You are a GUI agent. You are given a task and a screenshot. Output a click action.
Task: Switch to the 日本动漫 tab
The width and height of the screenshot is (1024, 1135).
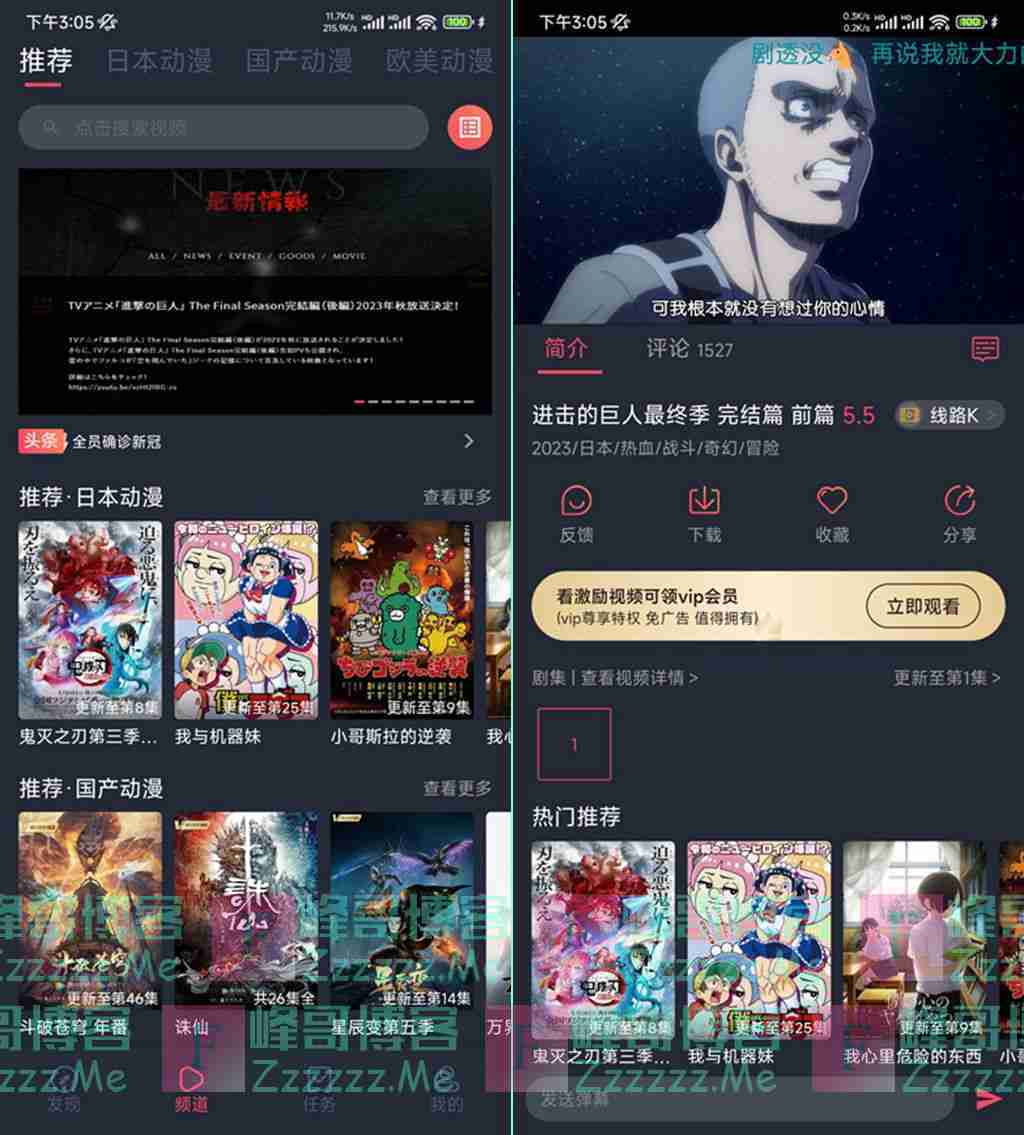[159, 61]
